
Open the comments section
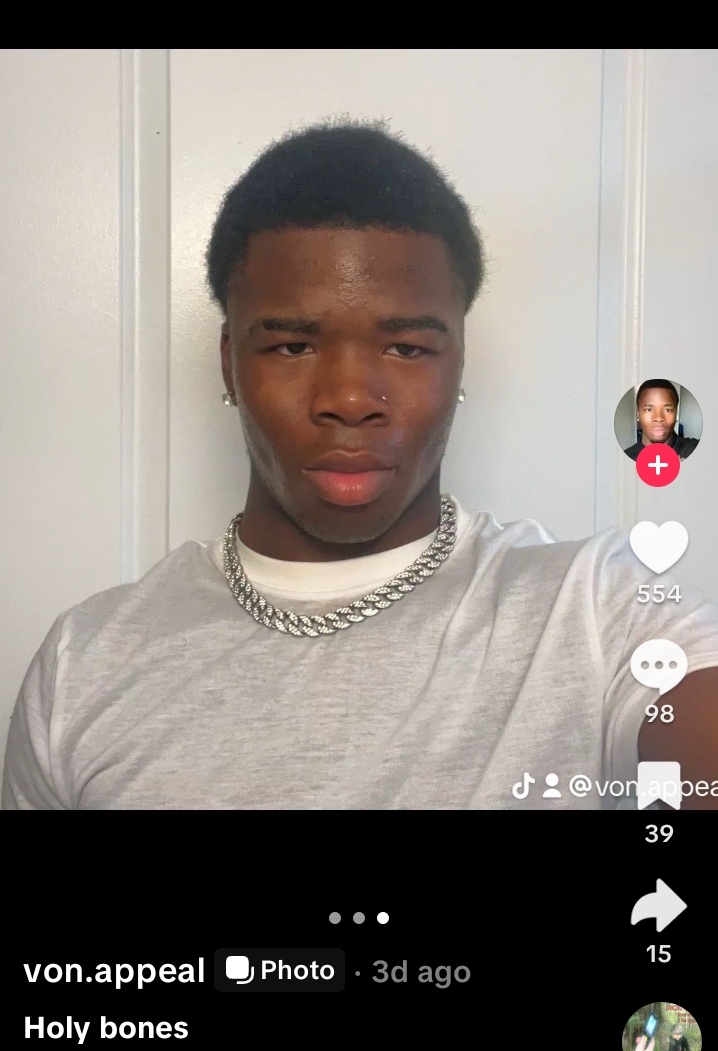pyautogui.click(x=658, y=667)
